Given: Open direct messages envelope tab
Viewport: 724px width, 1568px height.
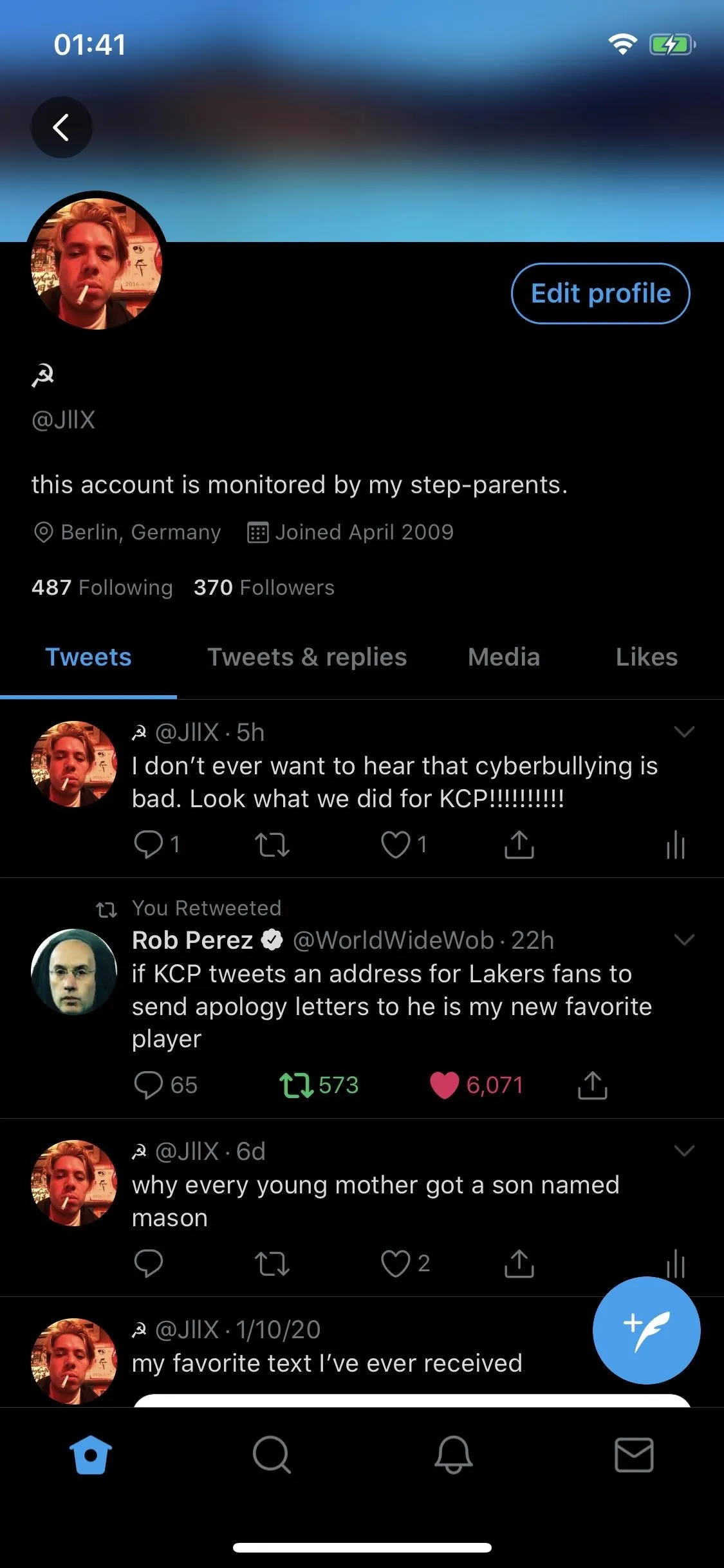Looking at the screenshot, I should (x=634, y=1455).
